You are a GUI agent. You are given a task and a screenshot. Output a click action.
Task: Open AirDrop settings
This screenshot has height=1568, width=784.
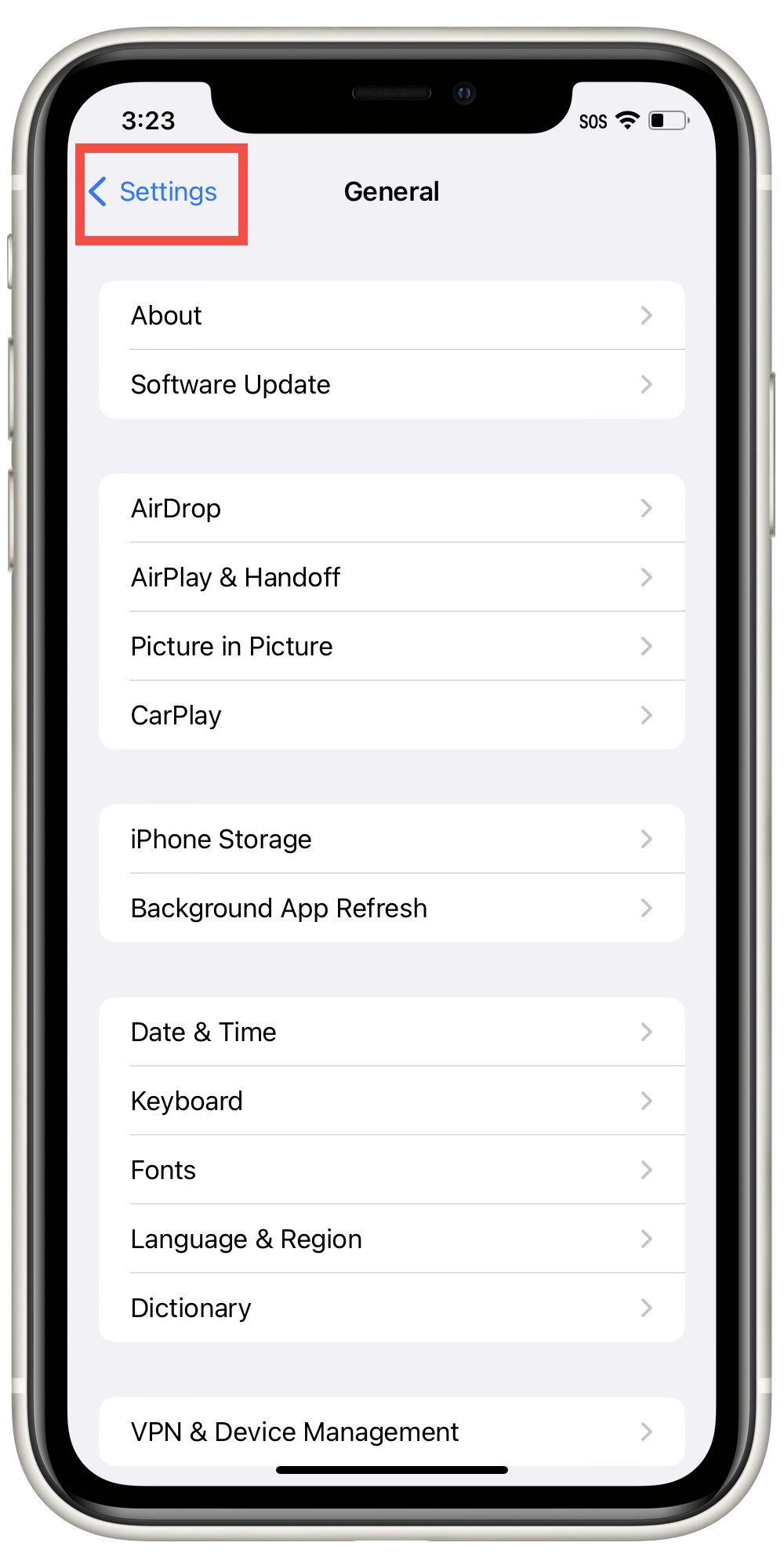392,508
